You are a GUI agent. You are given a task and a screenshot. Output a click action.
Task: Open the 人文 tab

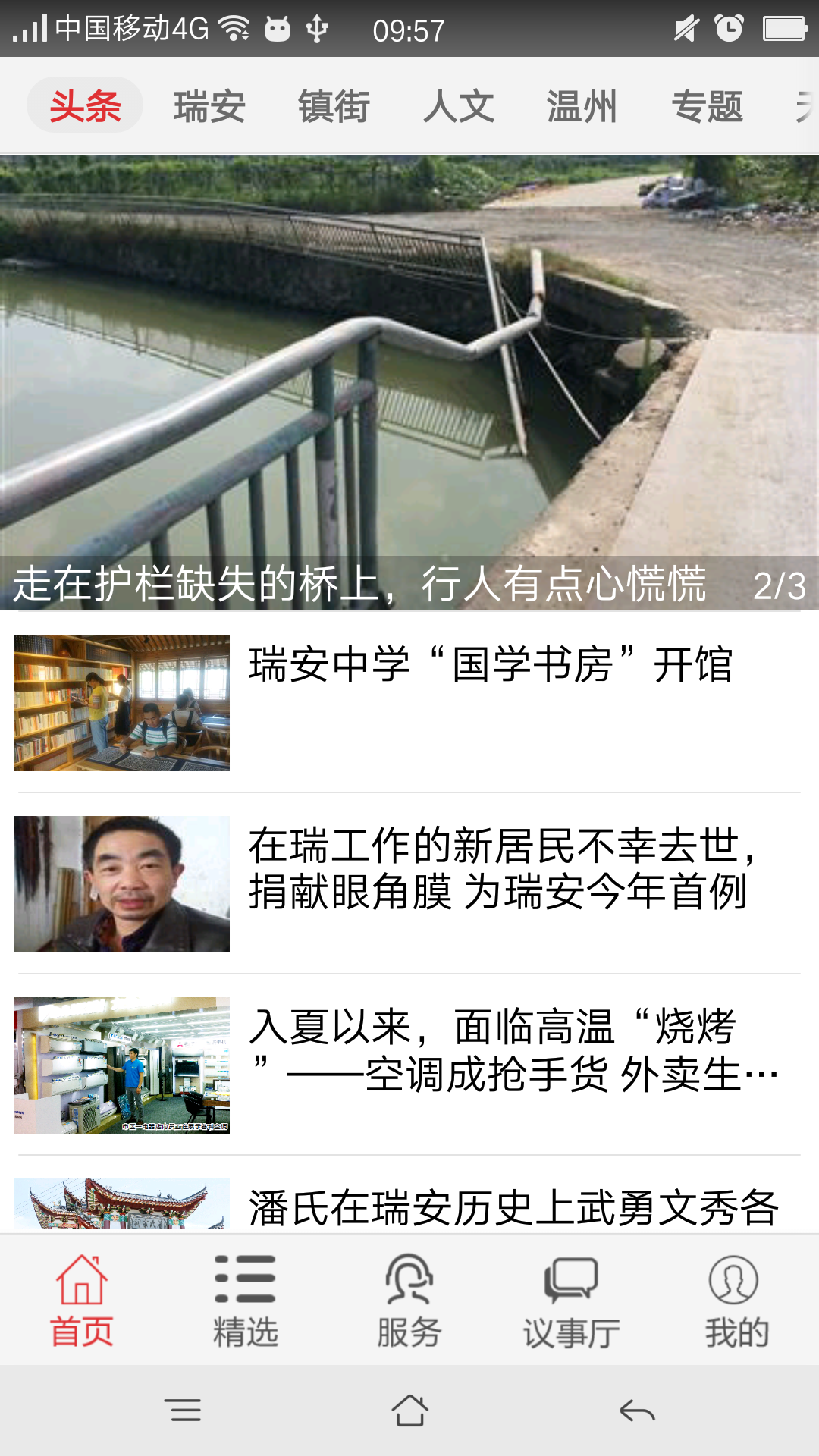click(x=459, y=106)
